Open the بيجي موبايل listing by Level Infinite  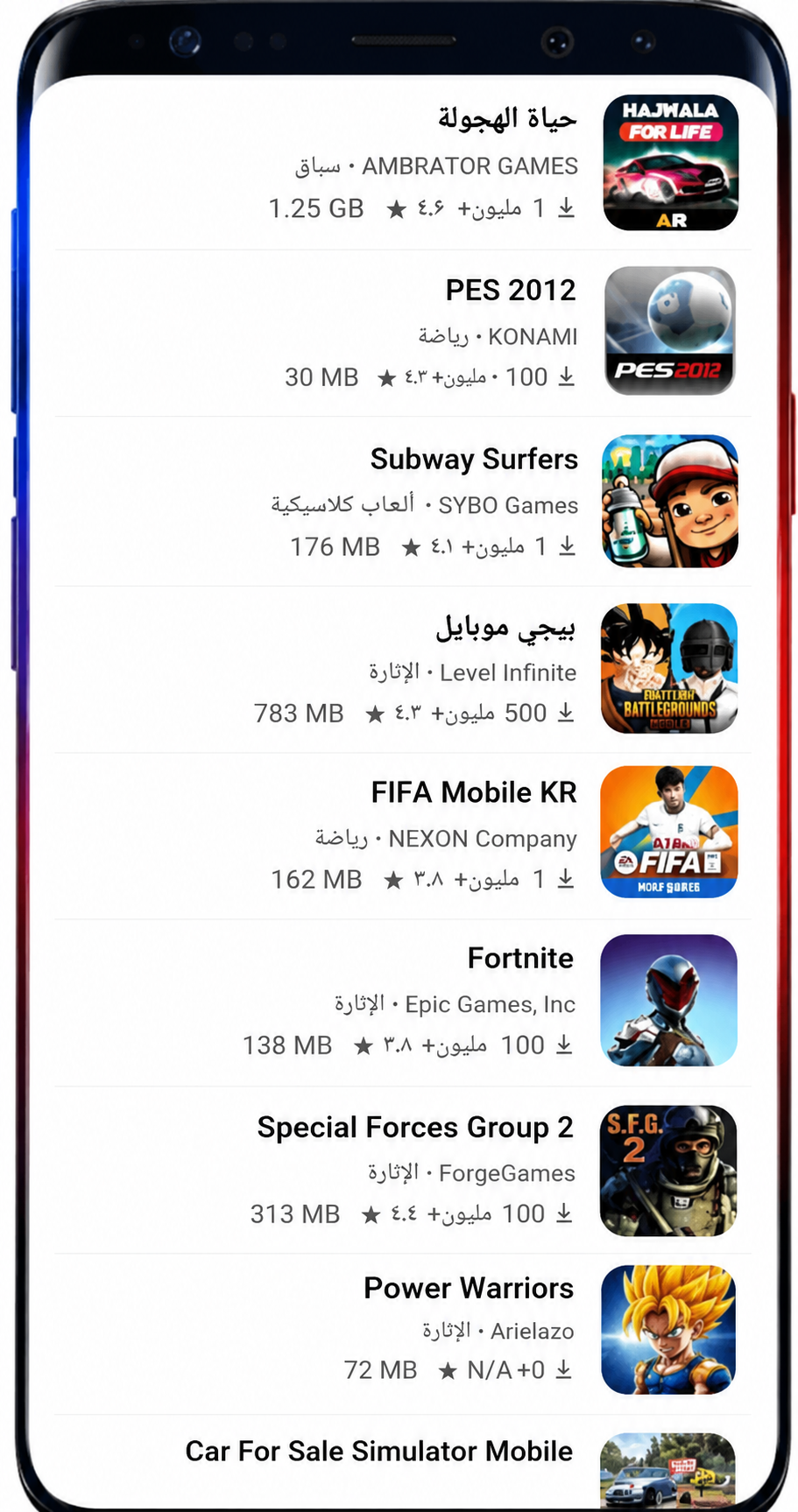tap(403, 670)
